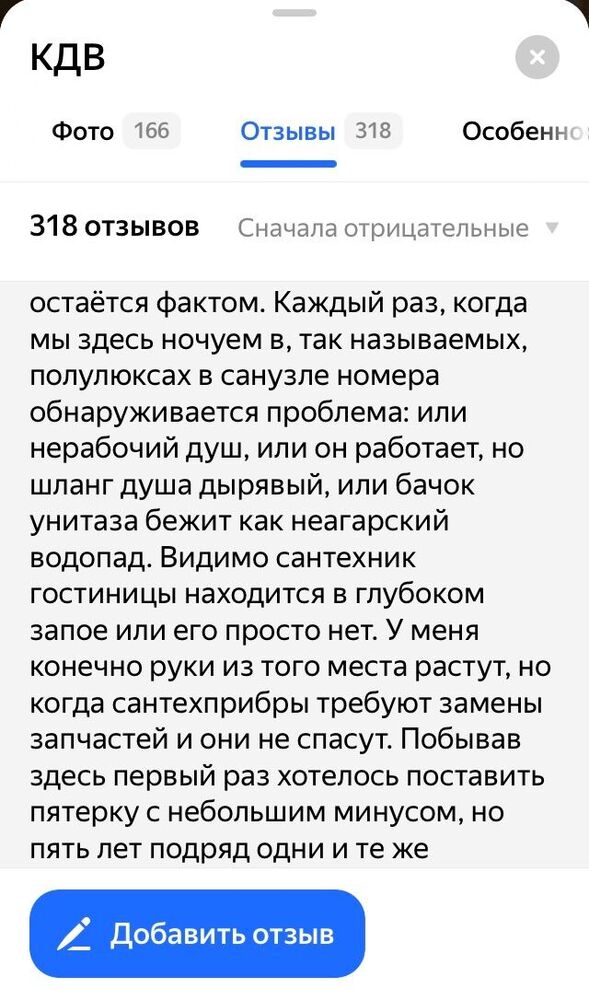Open the Особенности tab
589x1000 pixels.
point(525,131)
